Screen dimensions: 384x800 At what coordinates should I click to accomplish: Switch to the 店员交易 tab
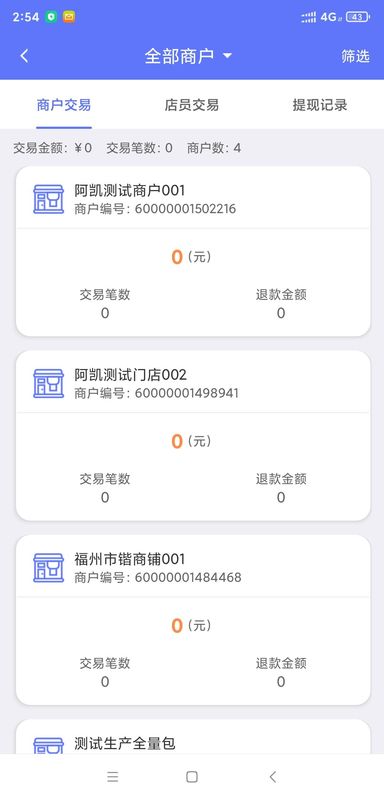(192, 105)
